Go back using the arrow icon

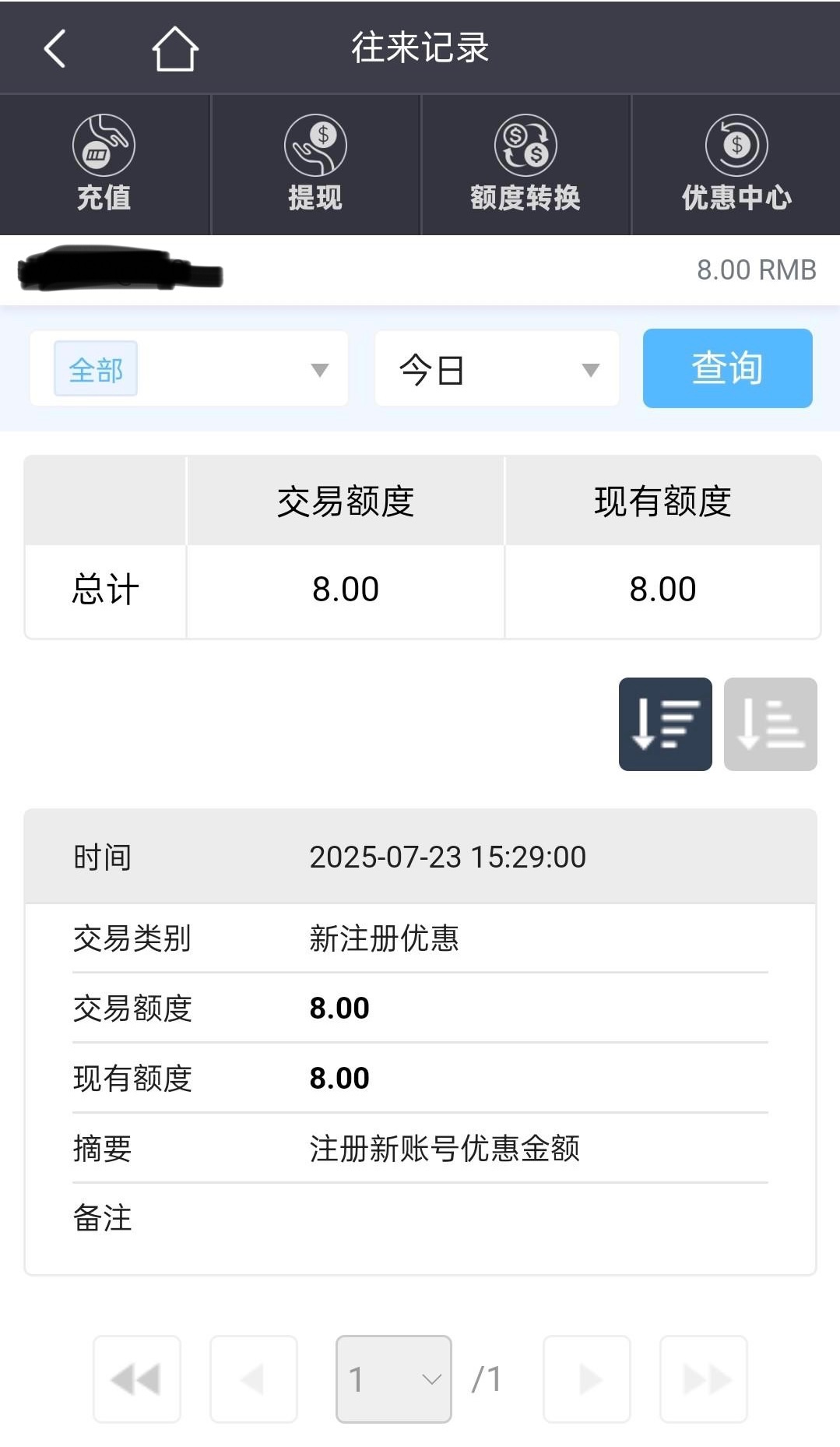(54, 48)
